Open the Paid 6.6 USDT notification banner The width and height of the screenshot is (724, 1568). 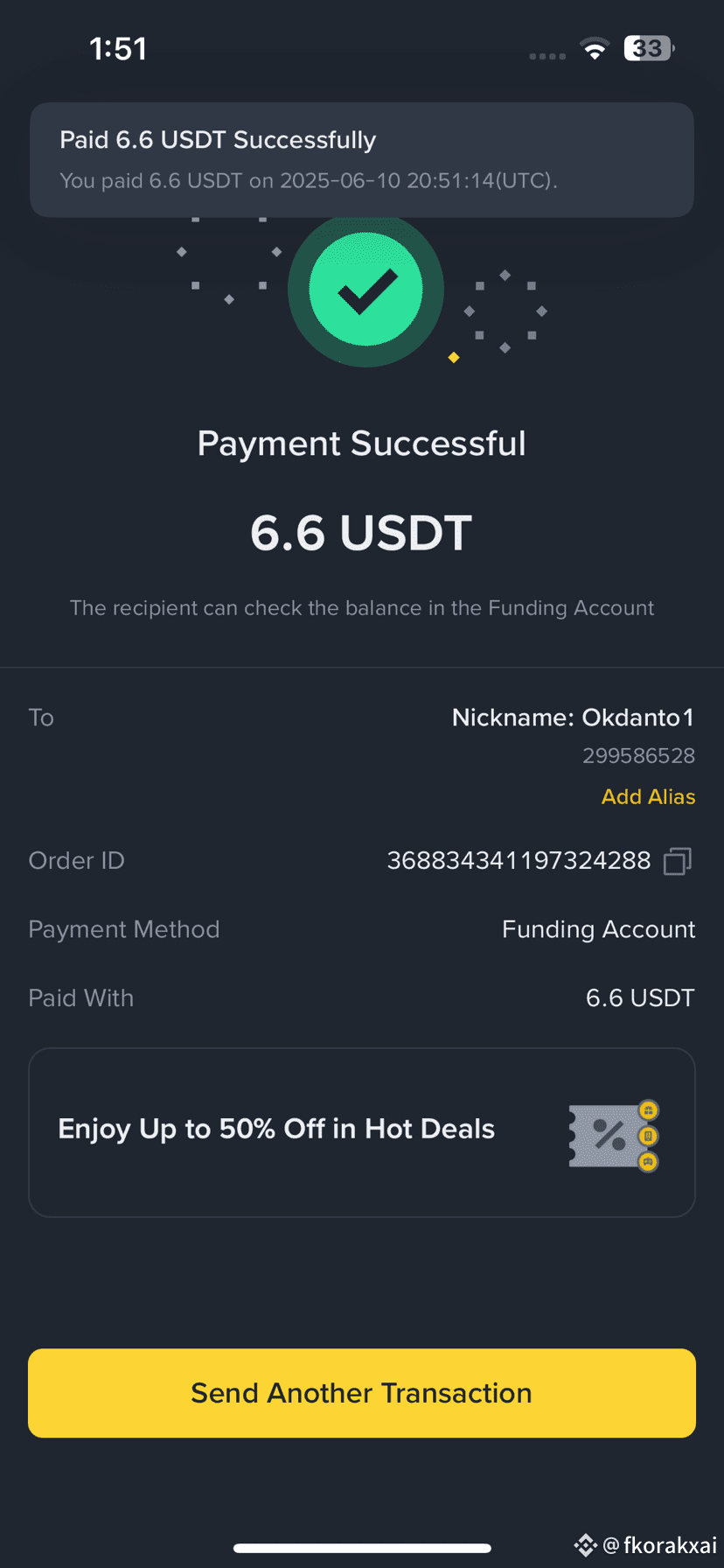pyautogui.click(x=361, y=159)
